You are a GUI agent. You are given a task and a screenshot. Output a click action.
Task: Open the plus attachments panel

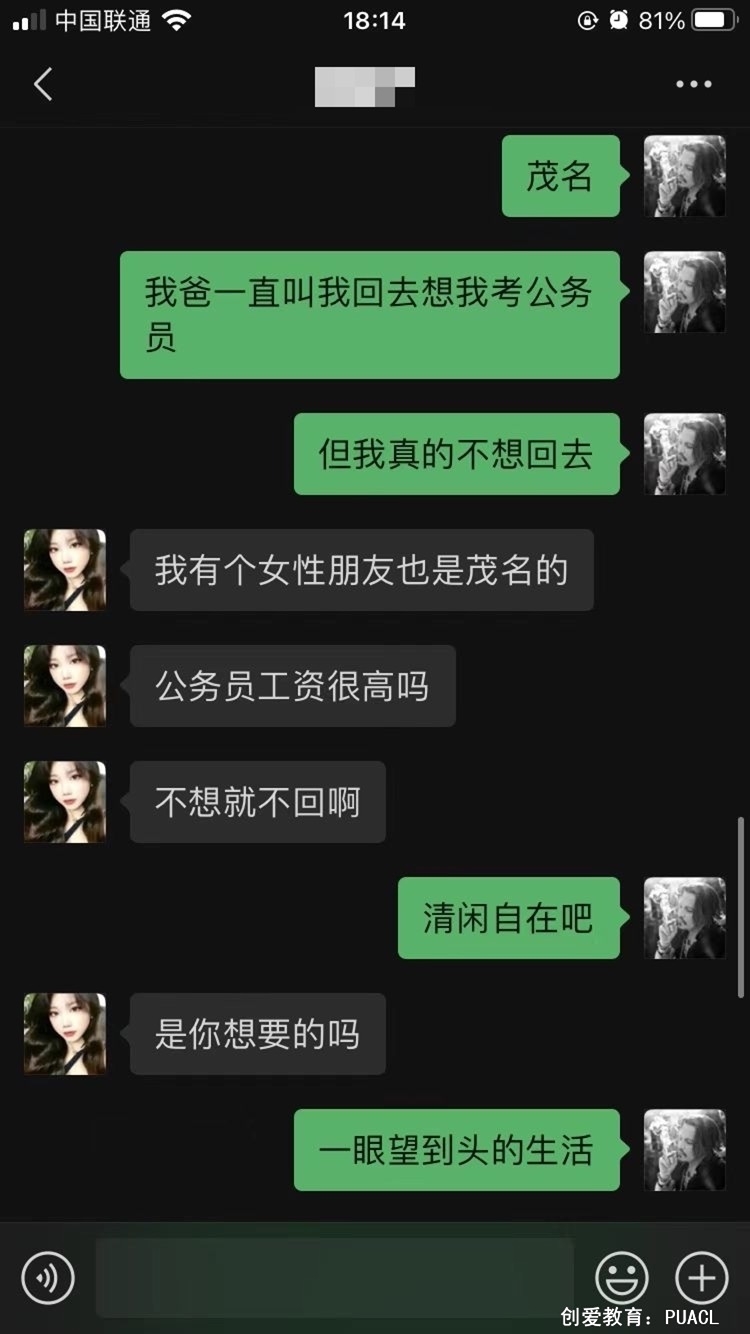coord(702,1277)
